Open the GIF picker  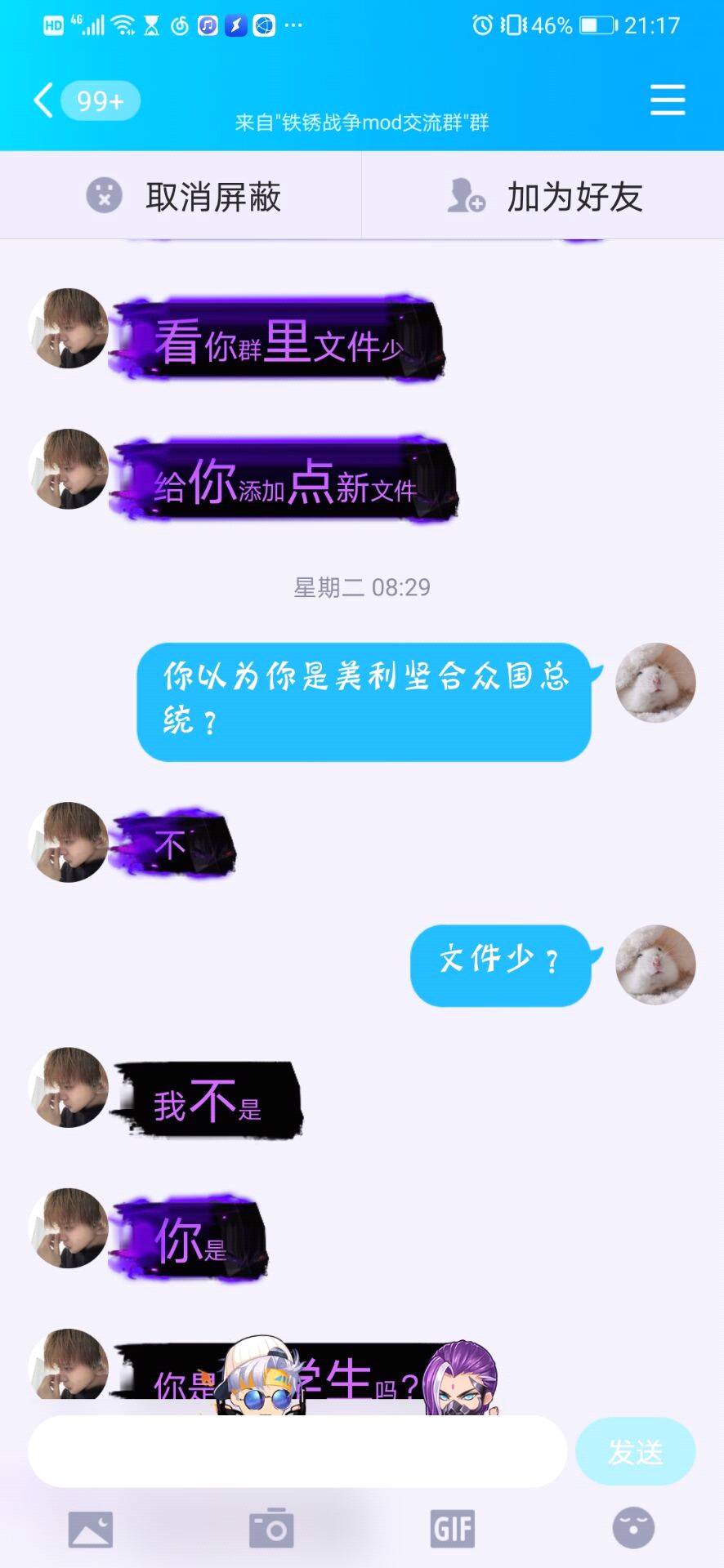453,1529
